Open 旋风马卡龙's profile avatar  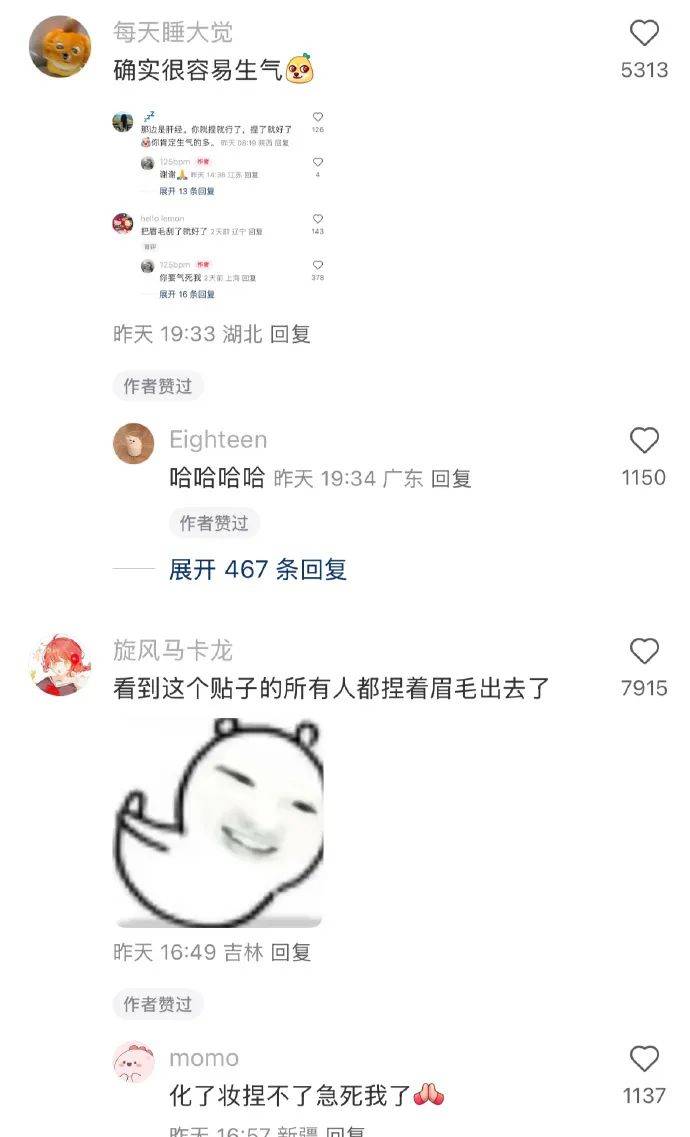coord(59,664)
